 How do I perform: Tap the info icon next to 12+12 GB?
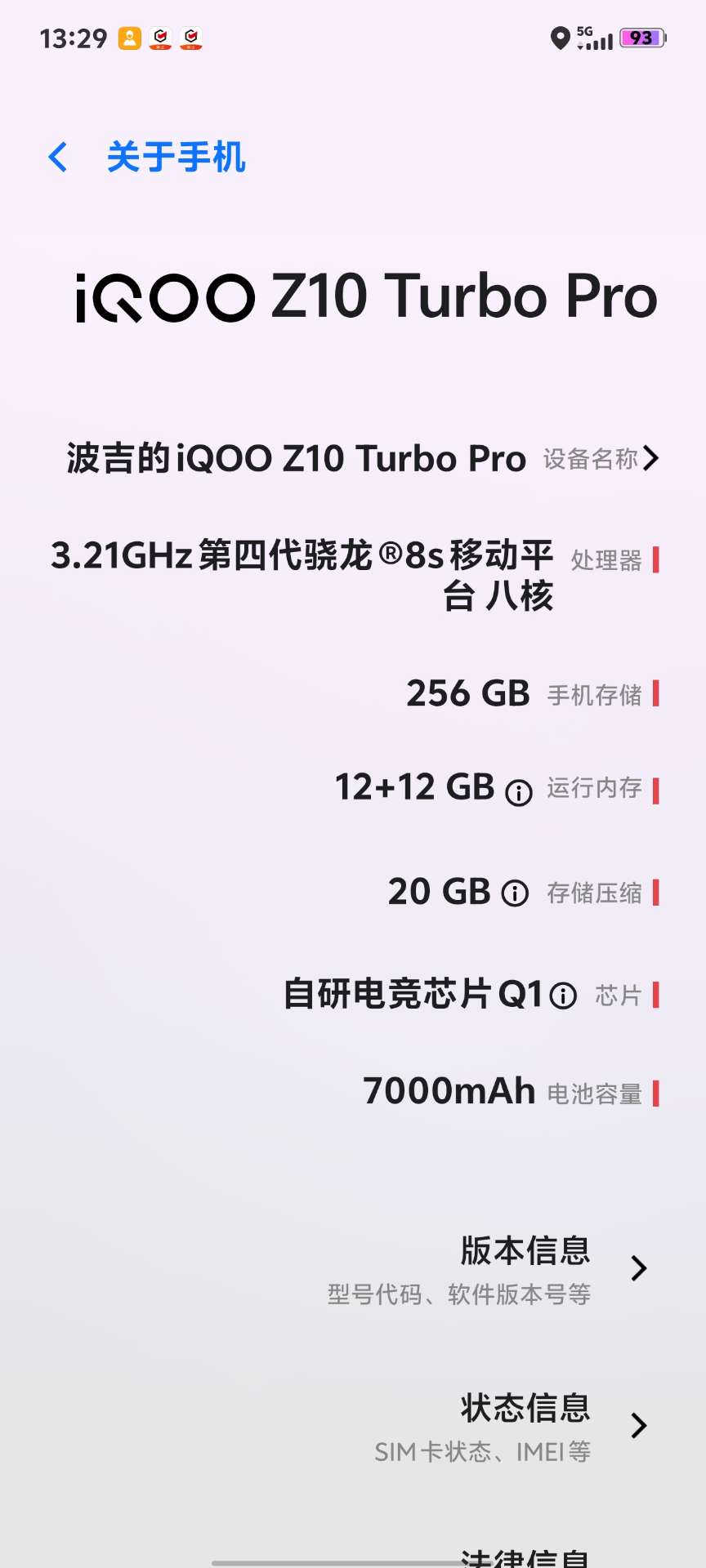point(519,792)
